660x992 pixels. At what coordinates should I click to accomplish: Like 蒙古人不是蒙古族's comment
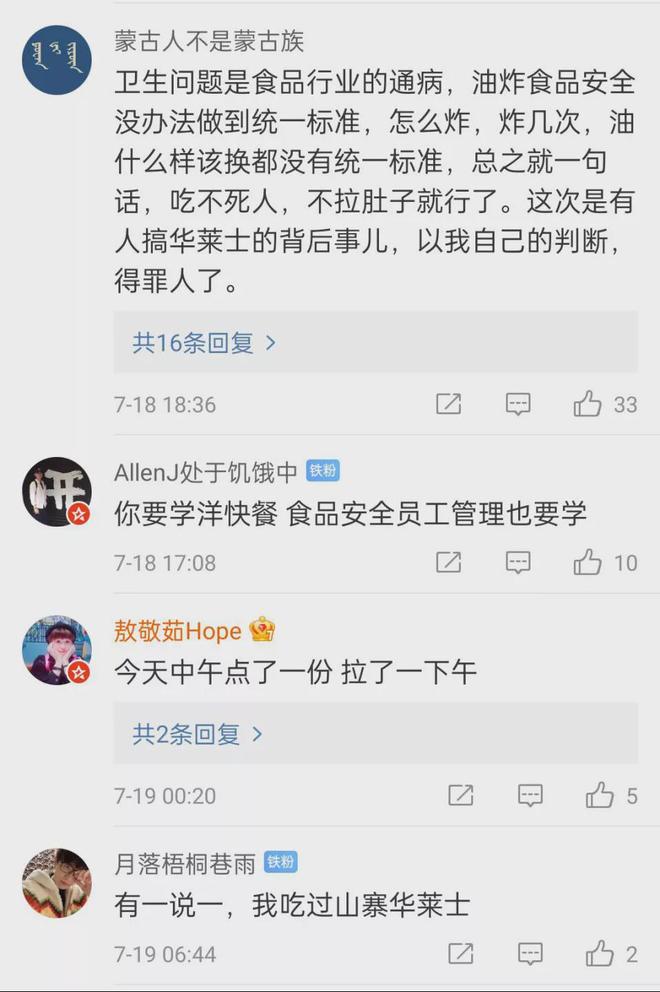pos(588,404)
